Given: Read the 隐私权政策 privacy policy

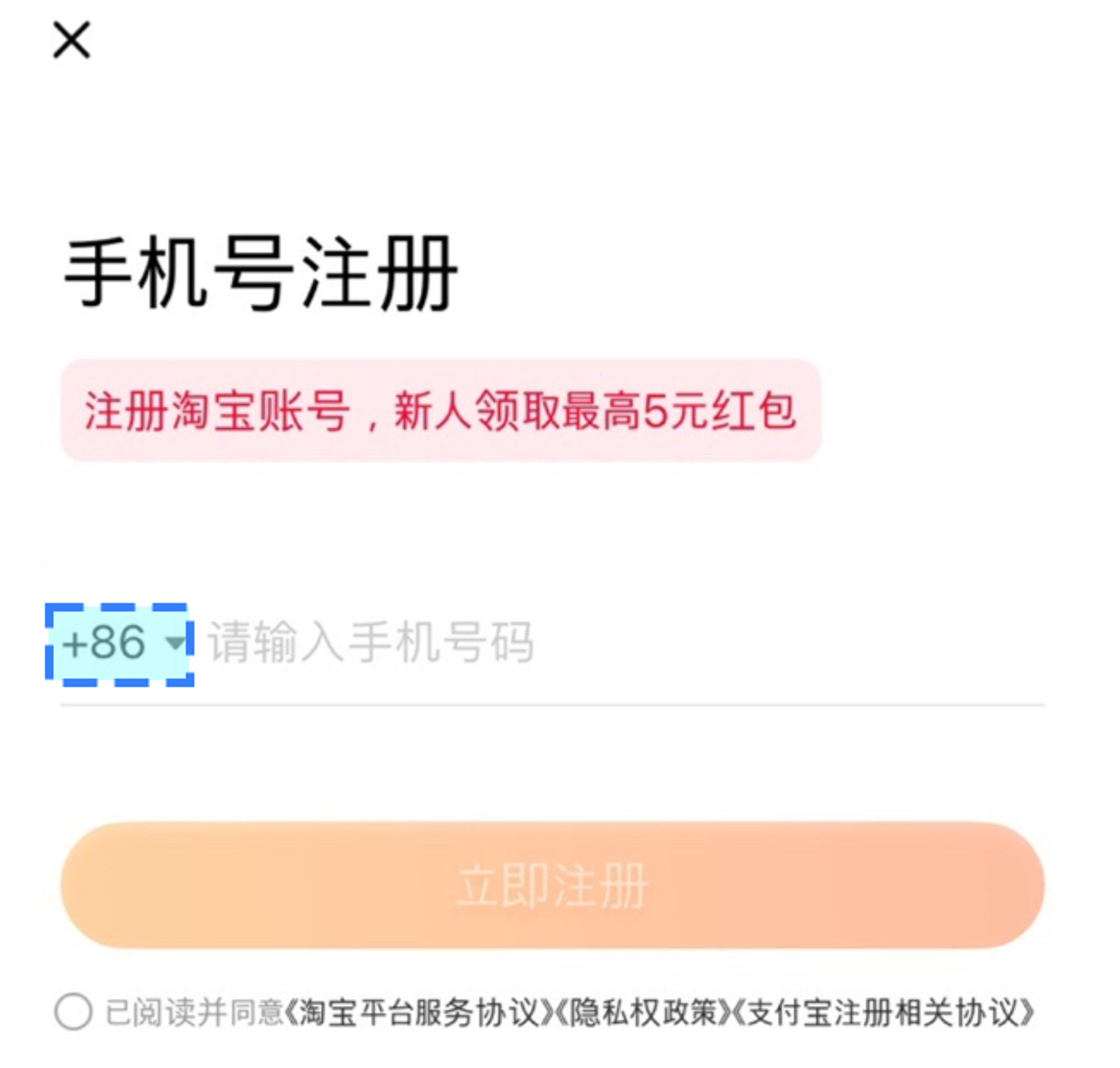Looking at the screenshot, I should tap(642, 1012).
